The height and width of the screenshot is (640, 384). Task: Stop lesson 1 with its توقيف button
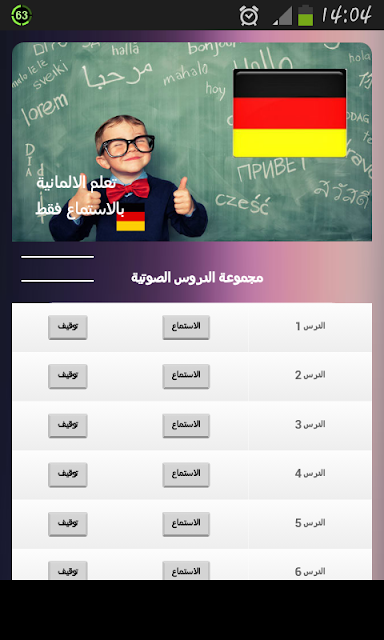(x=68, y=327)
